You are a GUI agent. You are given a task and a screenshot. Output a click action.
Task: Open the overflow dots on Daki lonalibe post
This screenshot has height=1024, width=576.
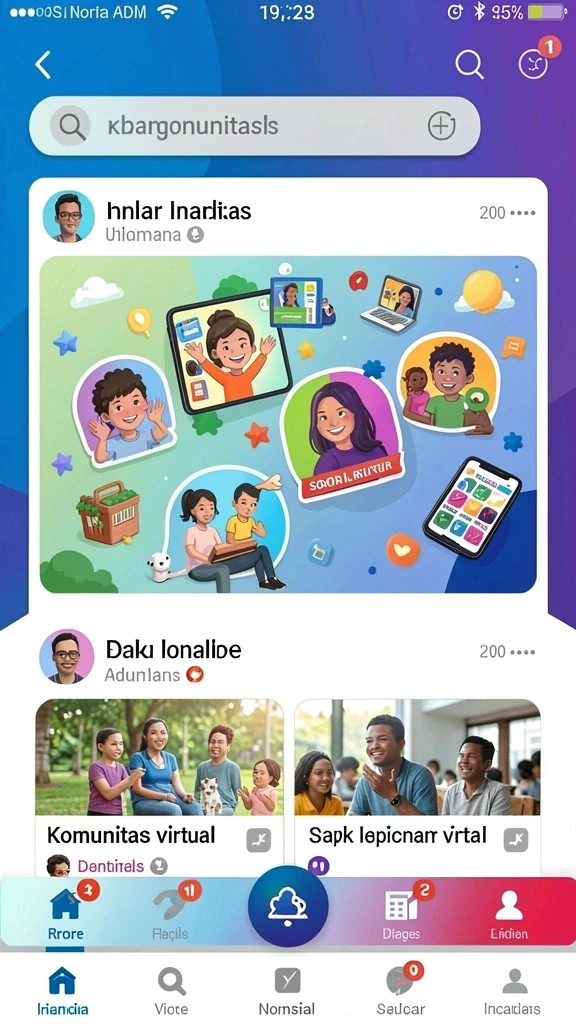524,652
